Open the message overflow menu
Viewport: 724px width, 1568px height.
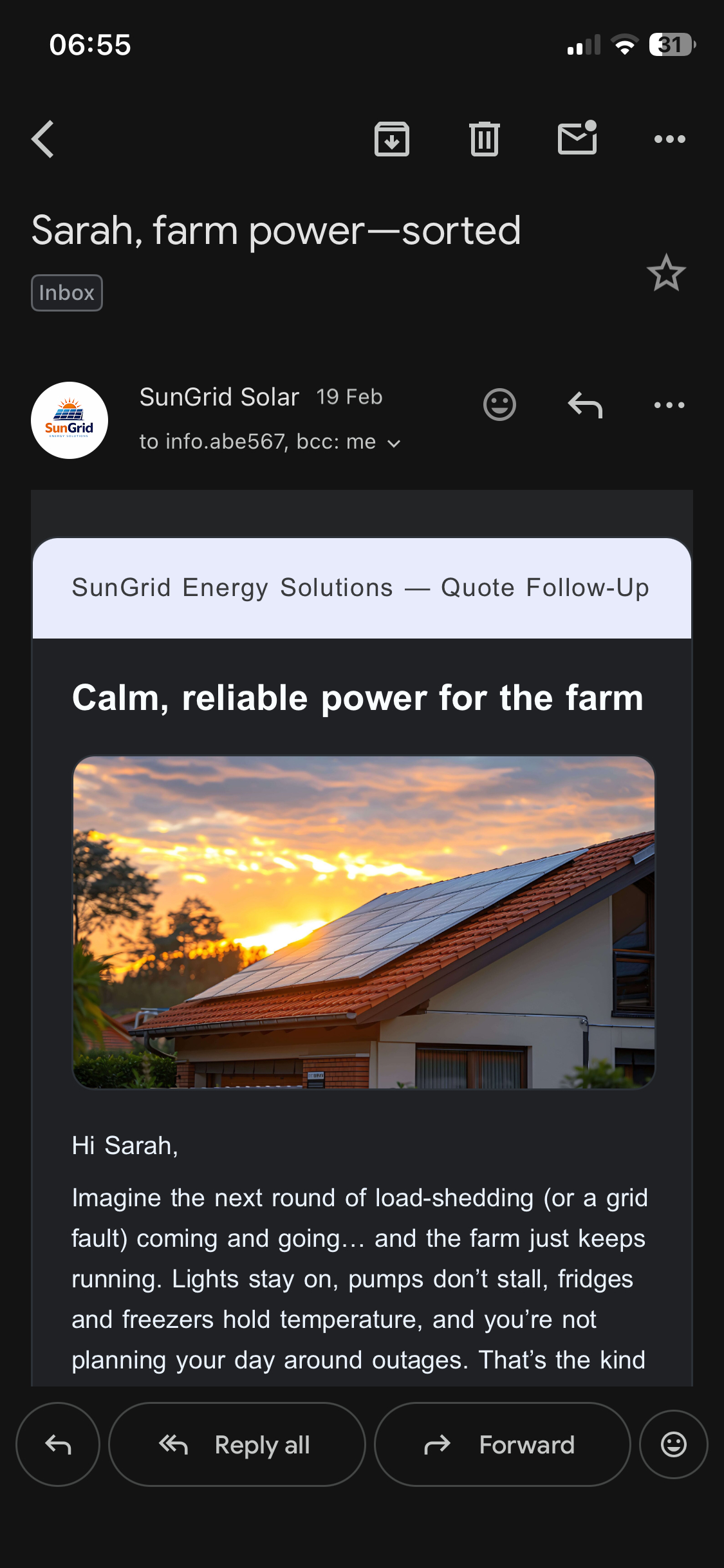coord(669,404)
